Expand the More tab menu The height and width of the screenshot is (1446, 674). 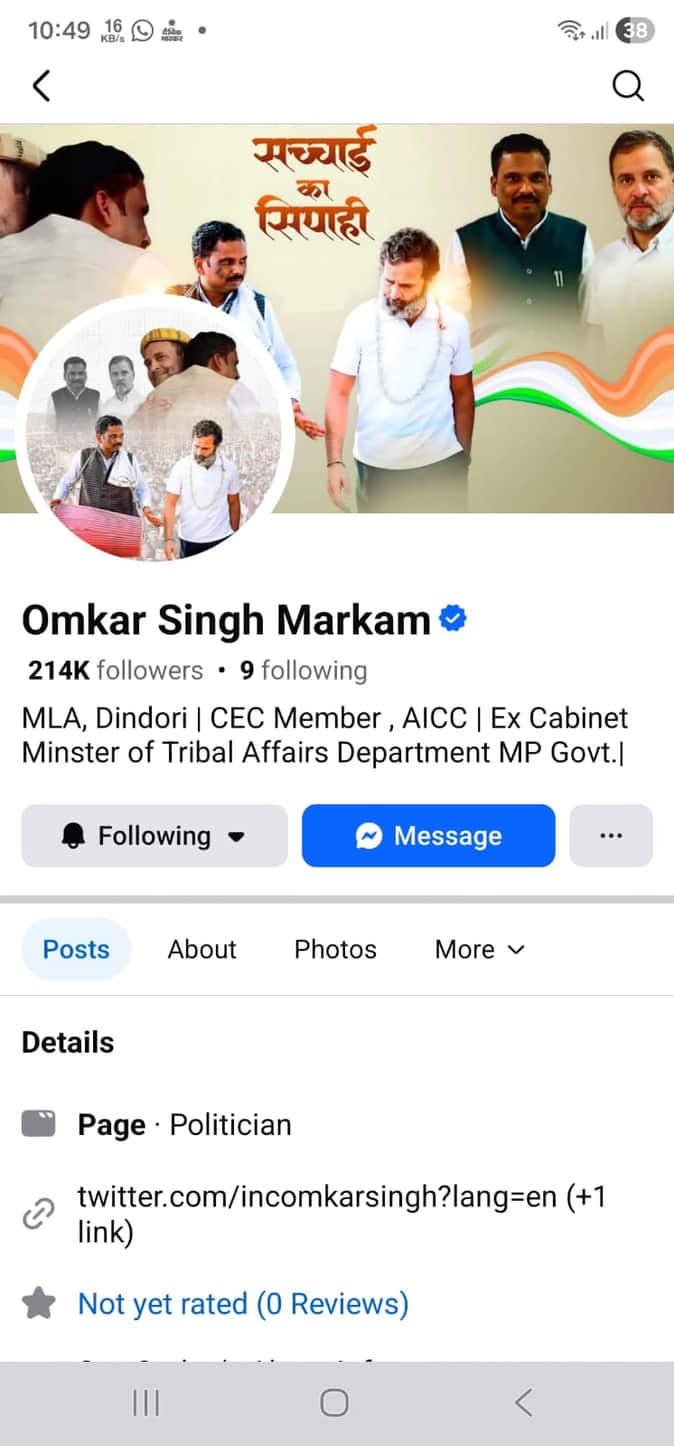[479, 949]
